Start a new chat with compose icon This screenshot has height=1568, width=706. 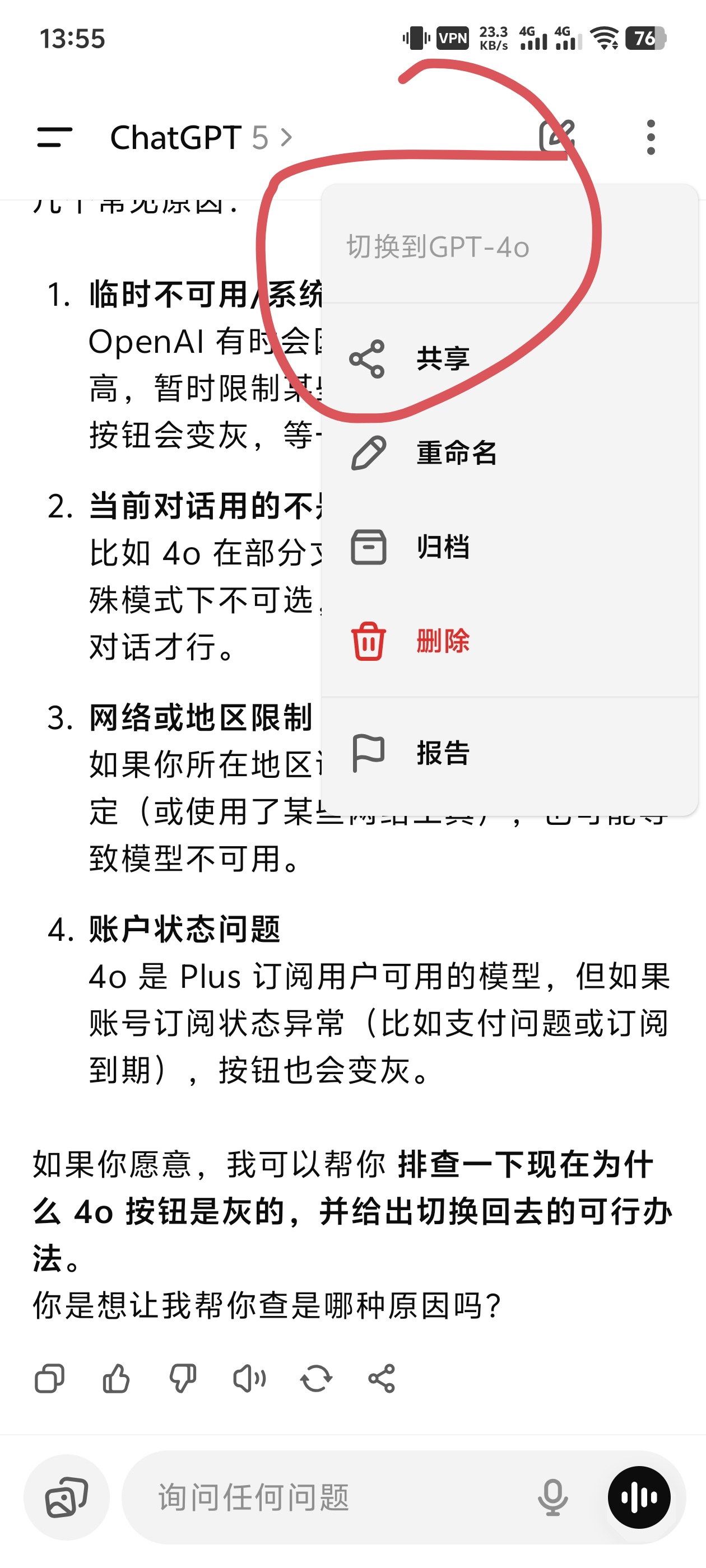tap(558, 136)
